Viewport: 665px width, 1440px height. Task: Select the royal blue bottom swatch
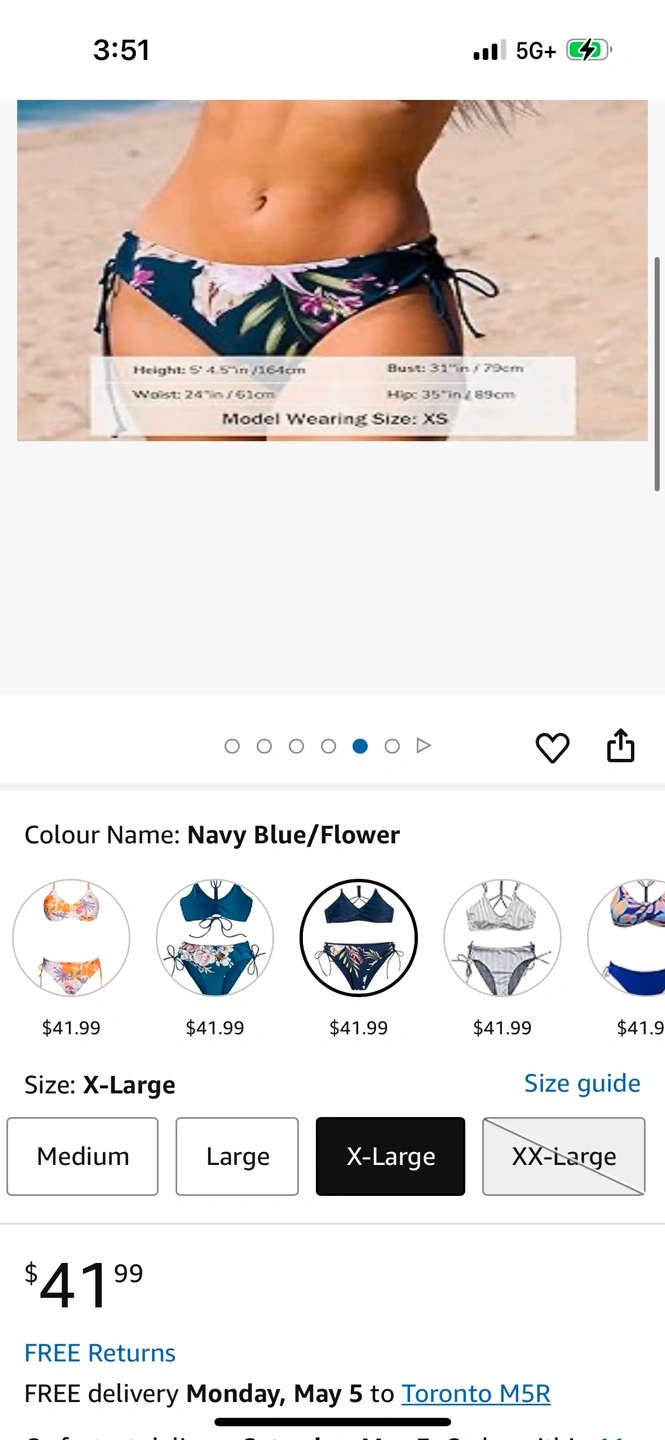tap(627, 938)
